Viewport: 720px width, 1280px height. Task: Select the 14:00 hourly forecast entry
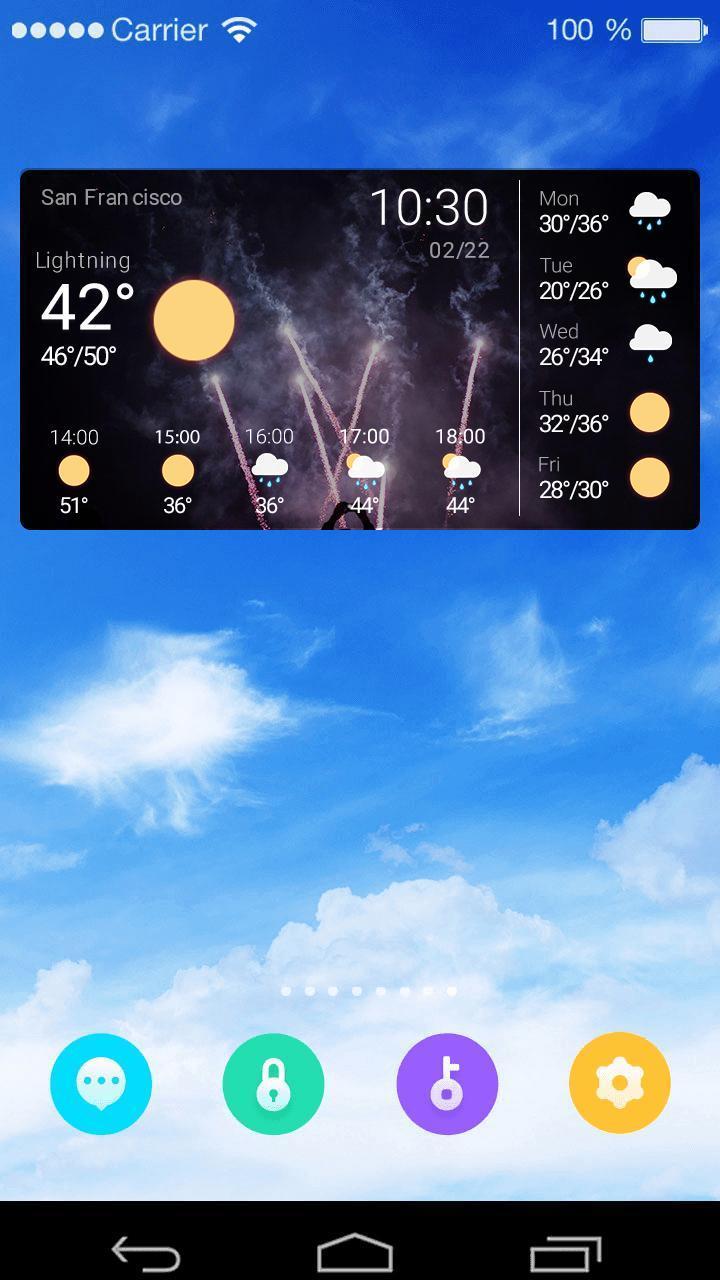tap(73, 465)
